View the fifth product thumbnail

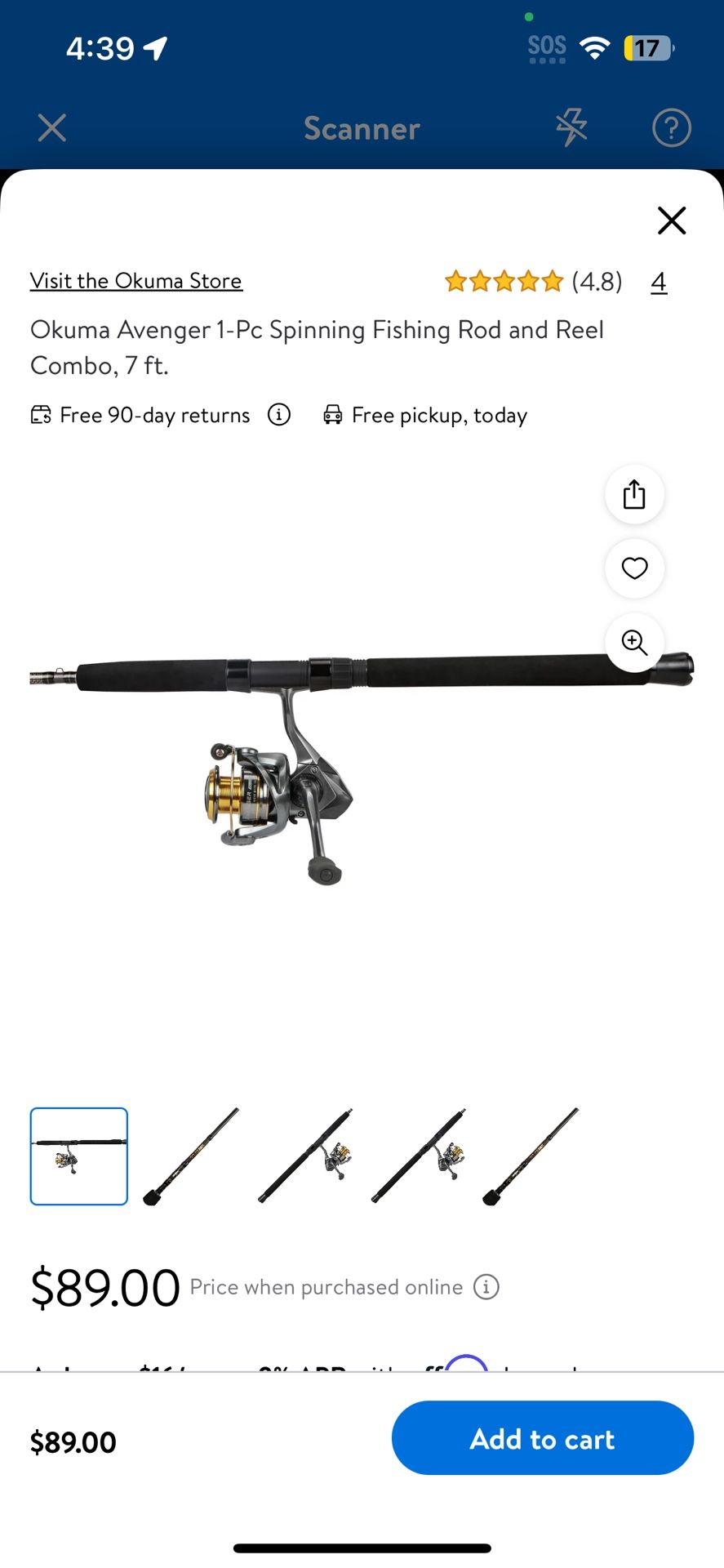point(531,1156)
